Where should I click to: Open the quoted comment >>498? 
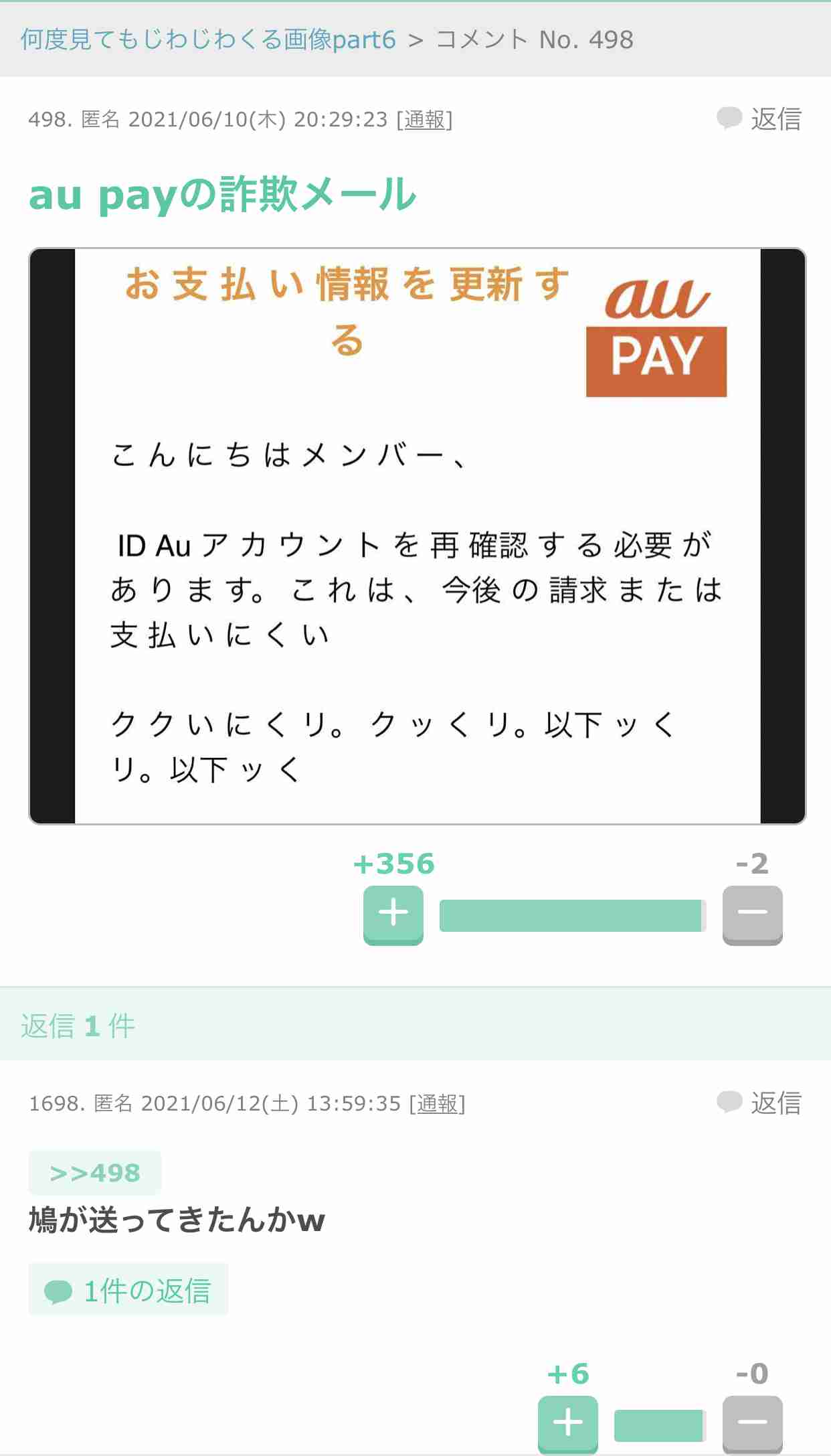click(x=93, y=1171)
